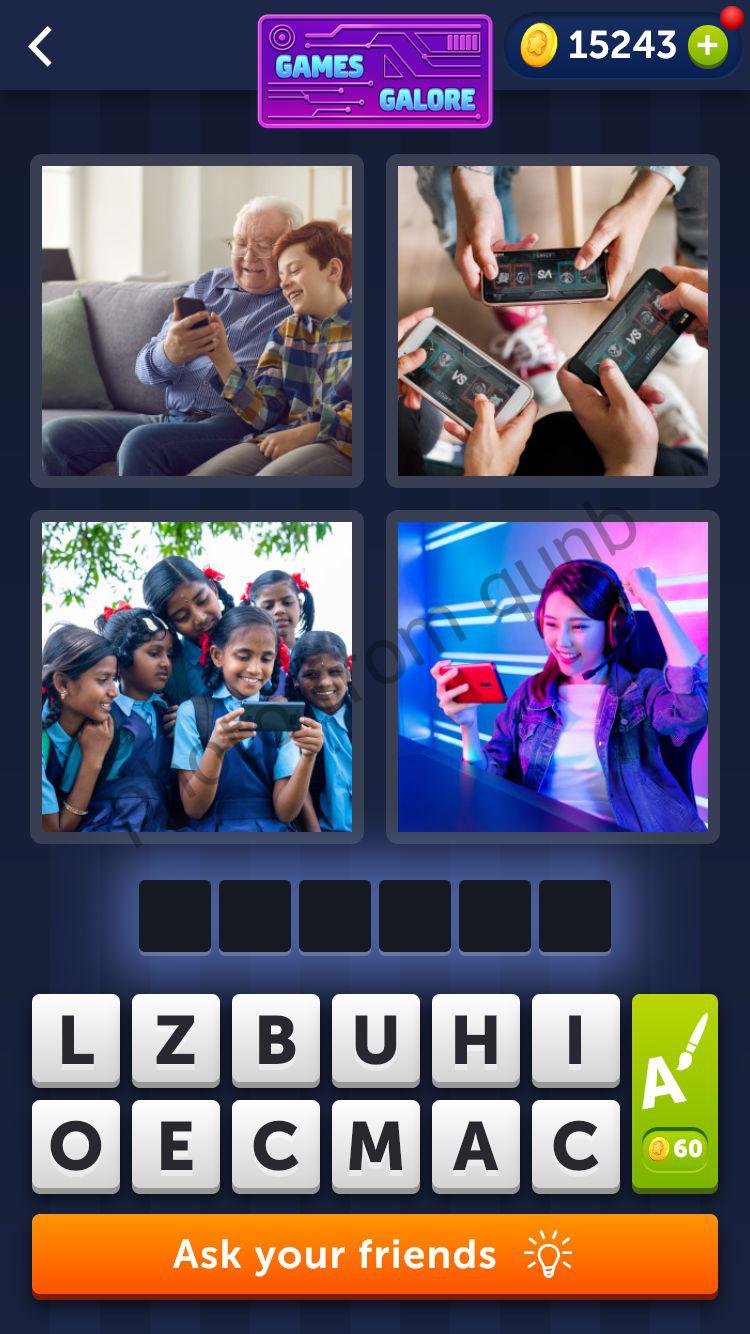The image size is (750, 1334).
Task: Enlarge the grandfather and boy picture
Action: click(x=197, y=321)
